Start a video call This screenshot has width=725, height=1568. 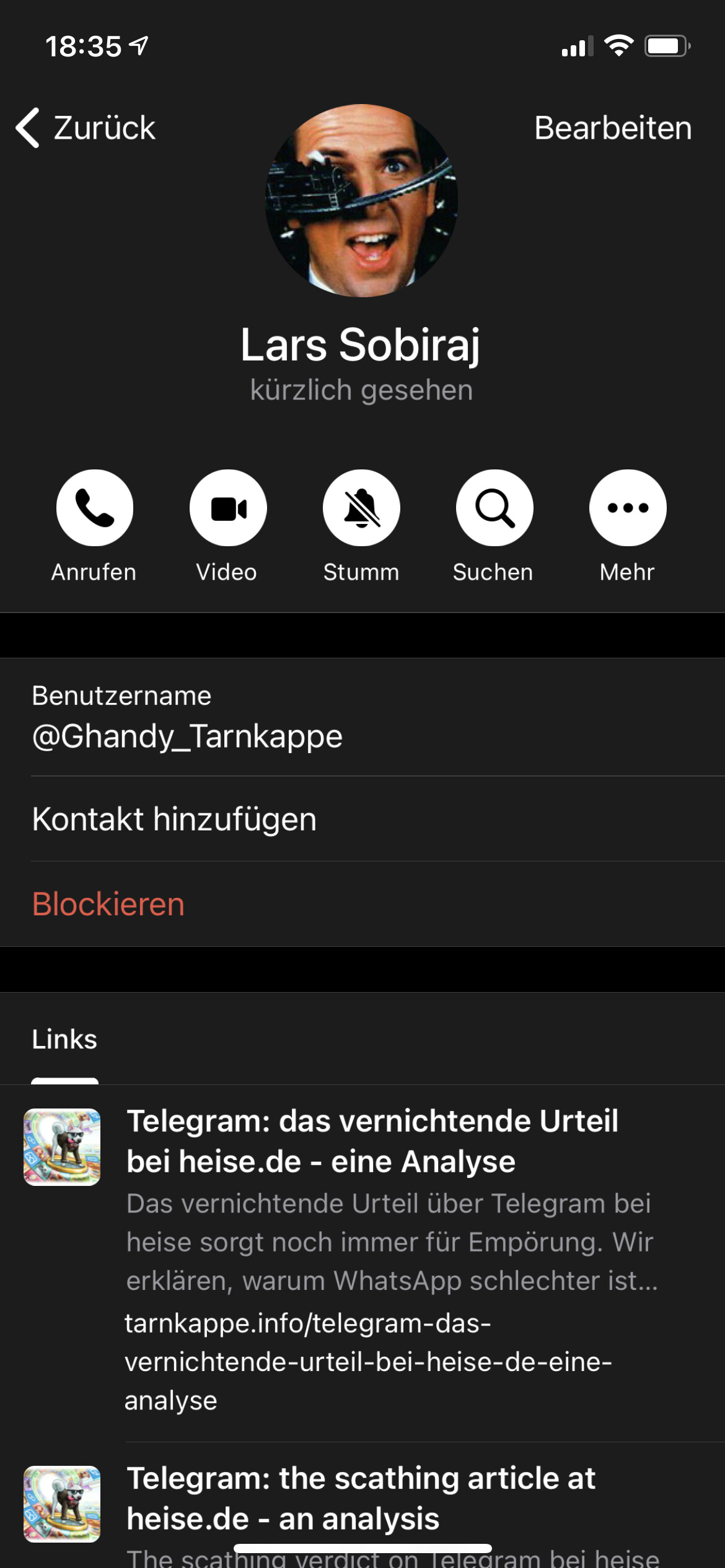pyautogui.click(x=228, y=508)
